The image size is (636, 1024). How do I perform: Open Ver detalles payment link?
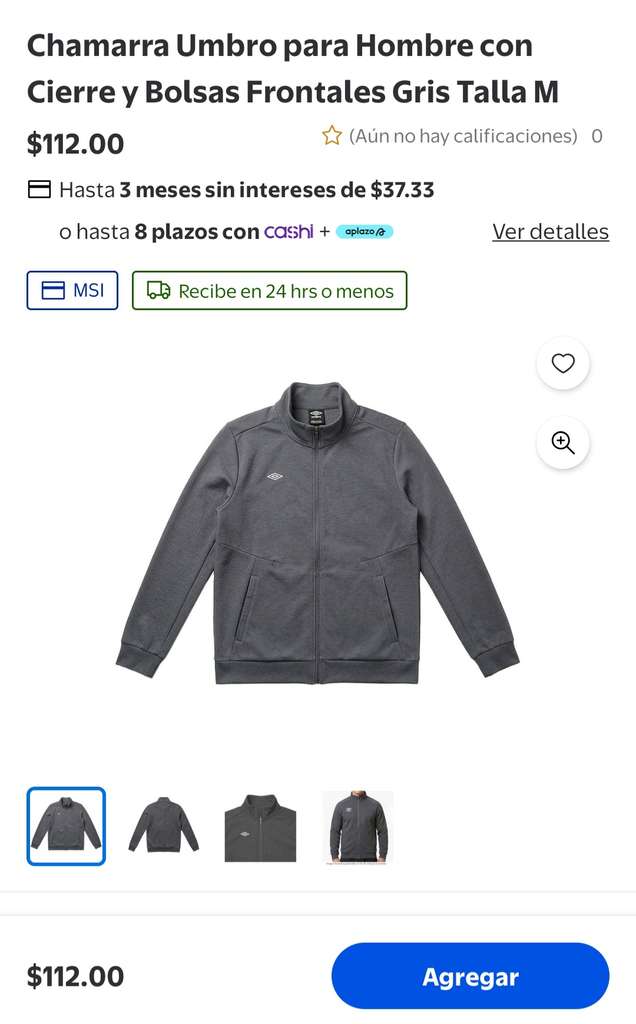[x=550, y=231]
